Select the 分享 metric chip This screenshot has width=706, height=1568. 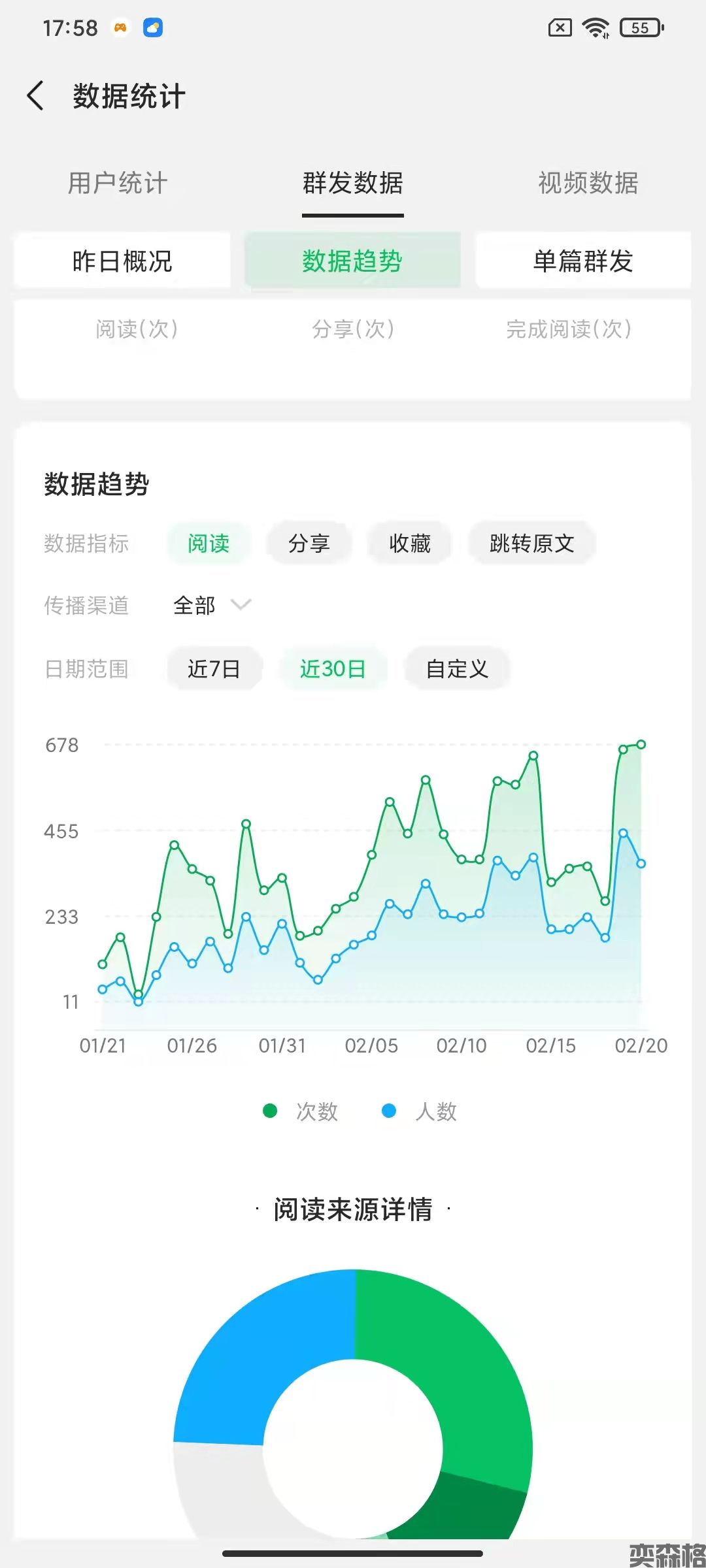(309, 543)
